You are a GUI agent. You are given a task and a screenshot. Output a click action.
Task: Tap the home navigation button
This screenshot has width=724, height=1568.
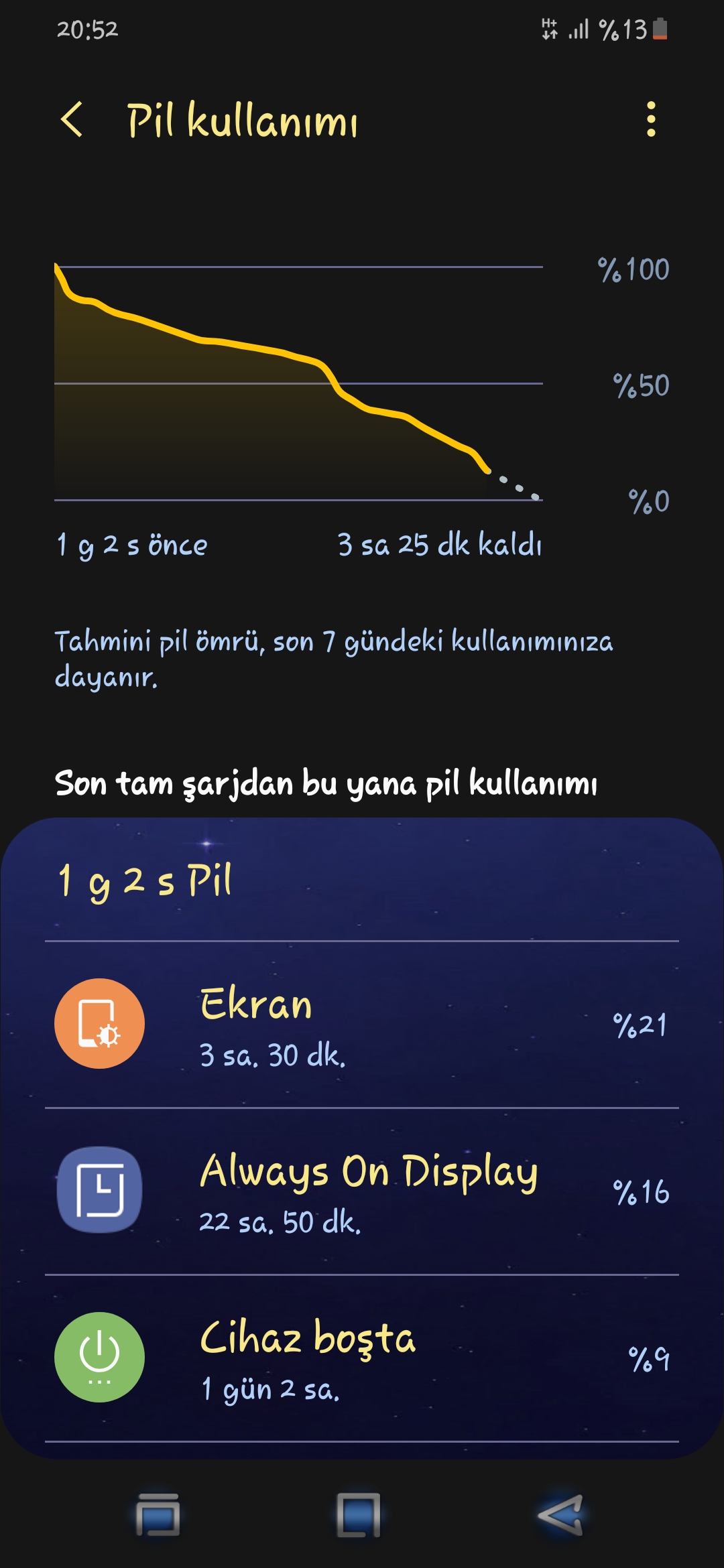[359, 1514]
